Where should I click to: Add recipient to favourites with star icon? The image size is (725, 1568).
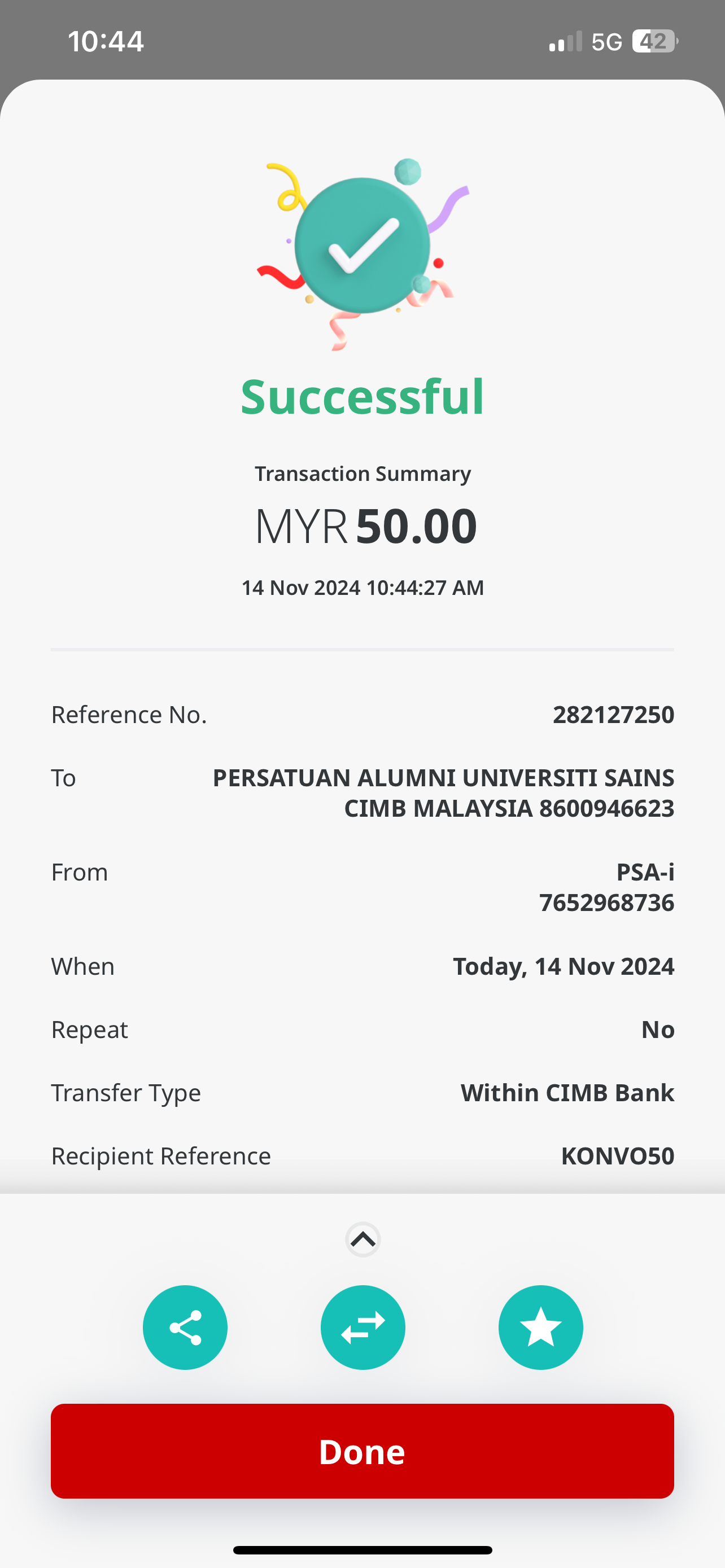click(540, 1328)
